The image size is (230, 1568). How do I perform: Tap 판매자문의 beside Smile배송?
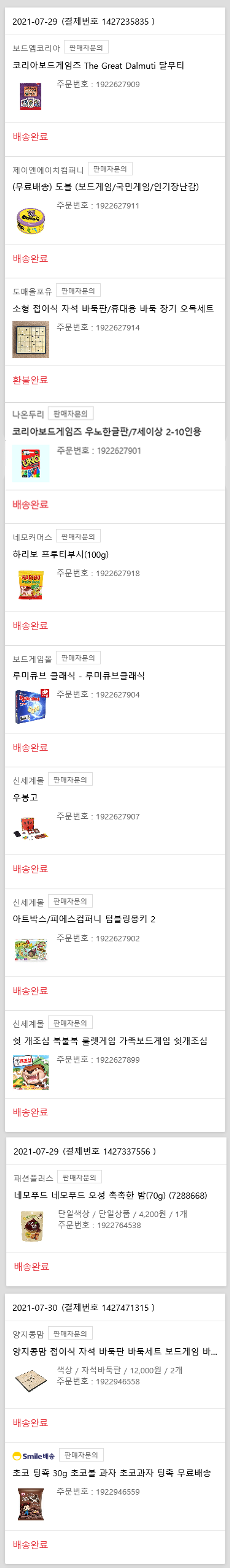pos(81,1455)
